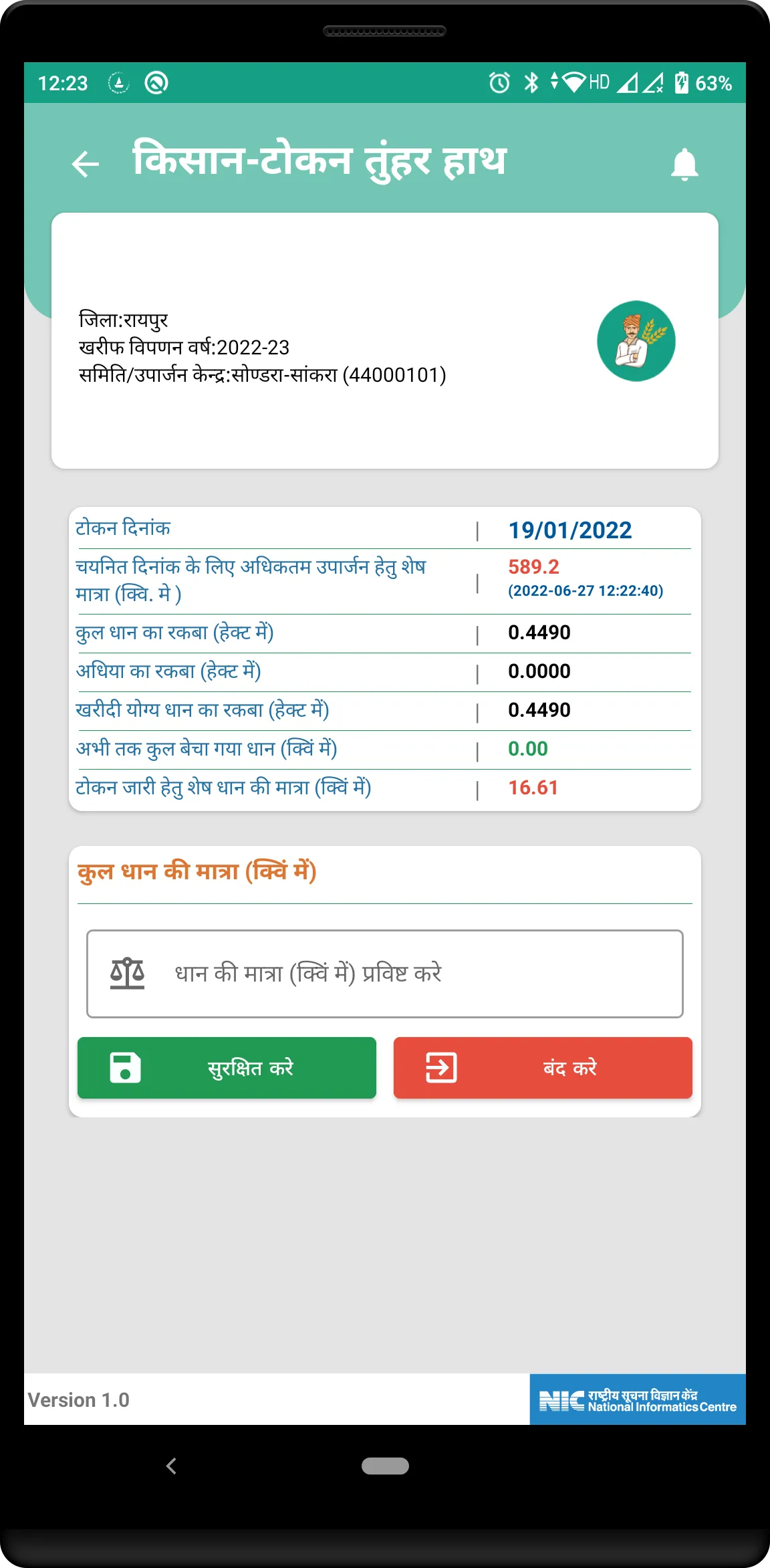This screenshot has width=770, height=1568.
Task: Tap the weighing scale icon in the input field
Action: pos(127,974)
